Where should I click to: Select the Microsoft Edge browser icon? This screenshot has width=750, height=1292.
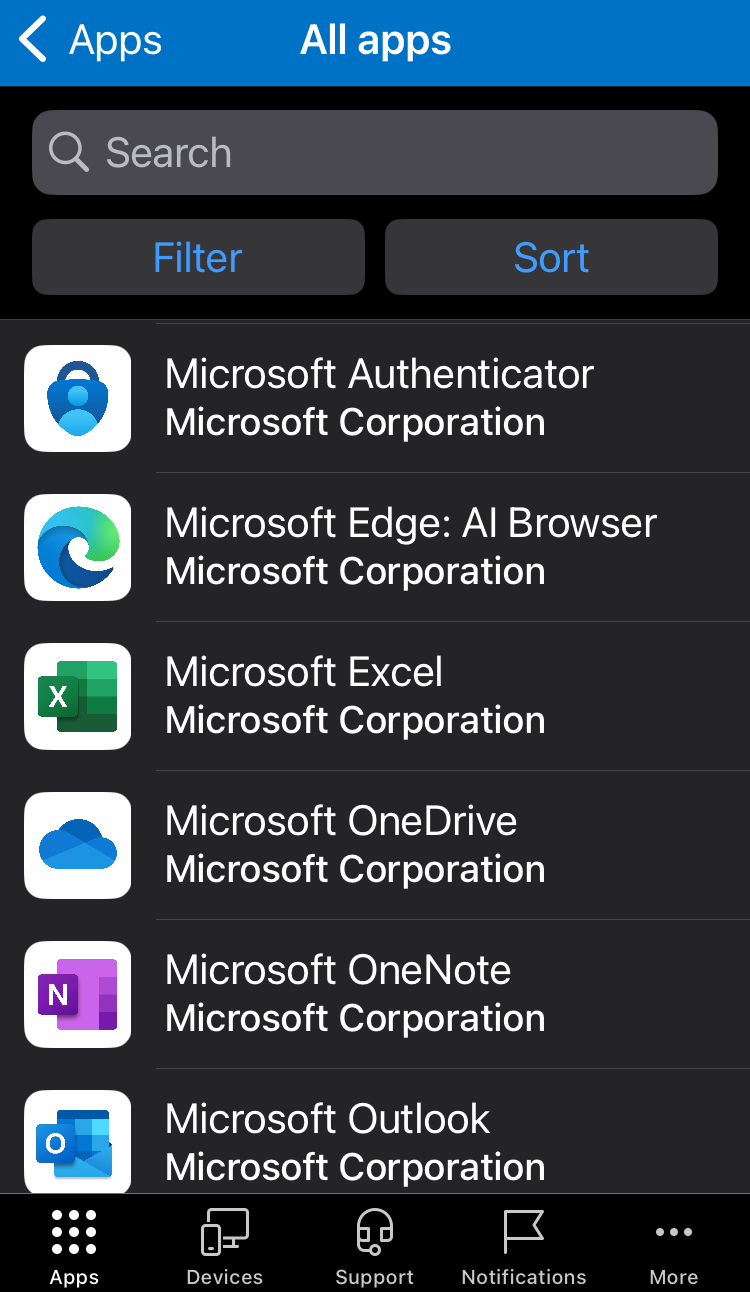coord(77,547)
